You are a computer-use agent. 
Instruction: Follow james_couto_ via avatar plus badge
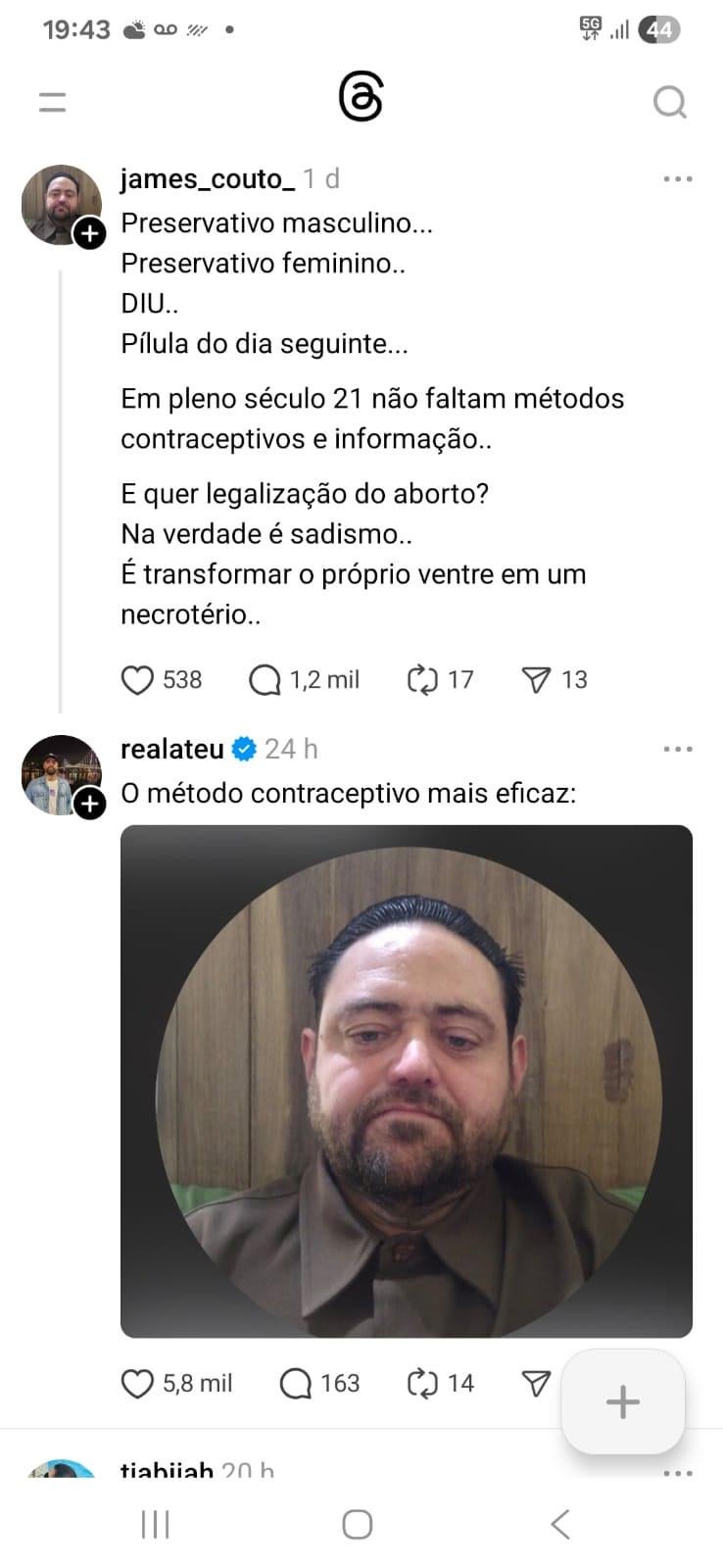coord(90,233)
